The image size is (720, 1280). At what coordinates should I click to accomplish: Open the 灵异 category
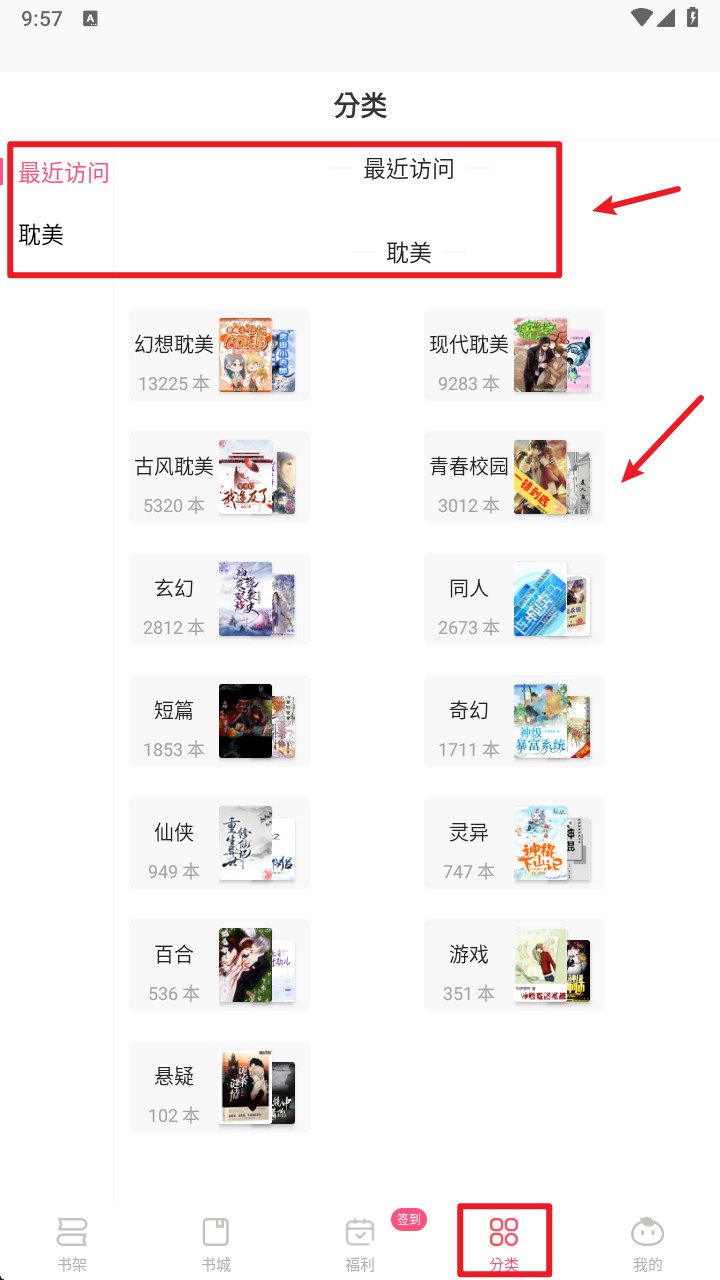(514, 843)
